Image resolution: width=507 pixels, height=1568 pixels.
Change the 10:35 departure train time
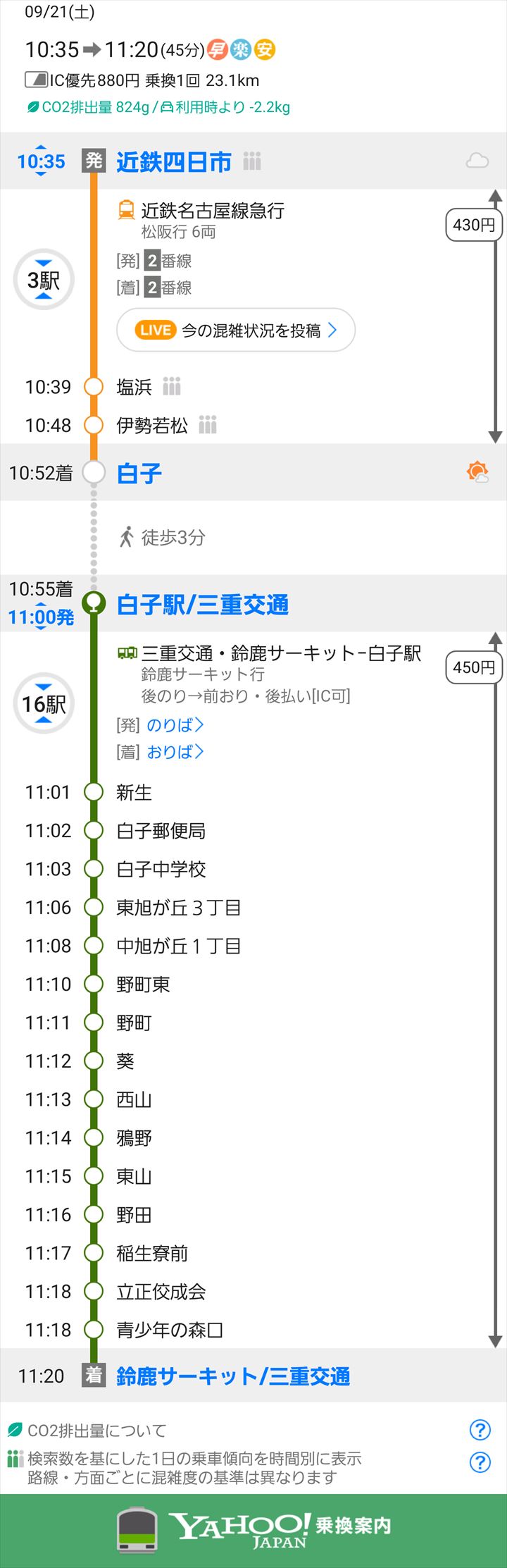[x=41, y=161]
